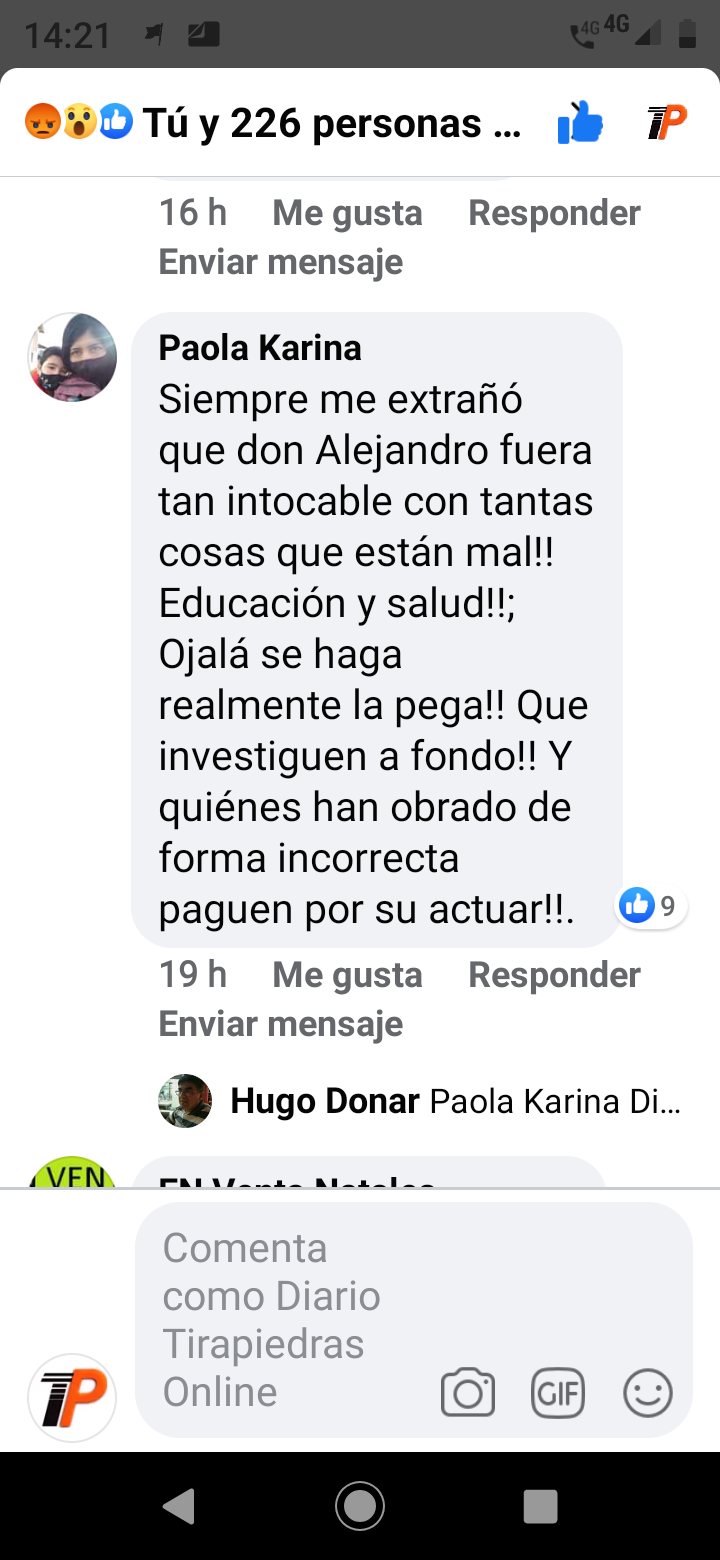This screenshot has width=720, height=1560.
Task: Expand Hugo Donar's reply to Paola Karina
Action: coord(420,1102)
